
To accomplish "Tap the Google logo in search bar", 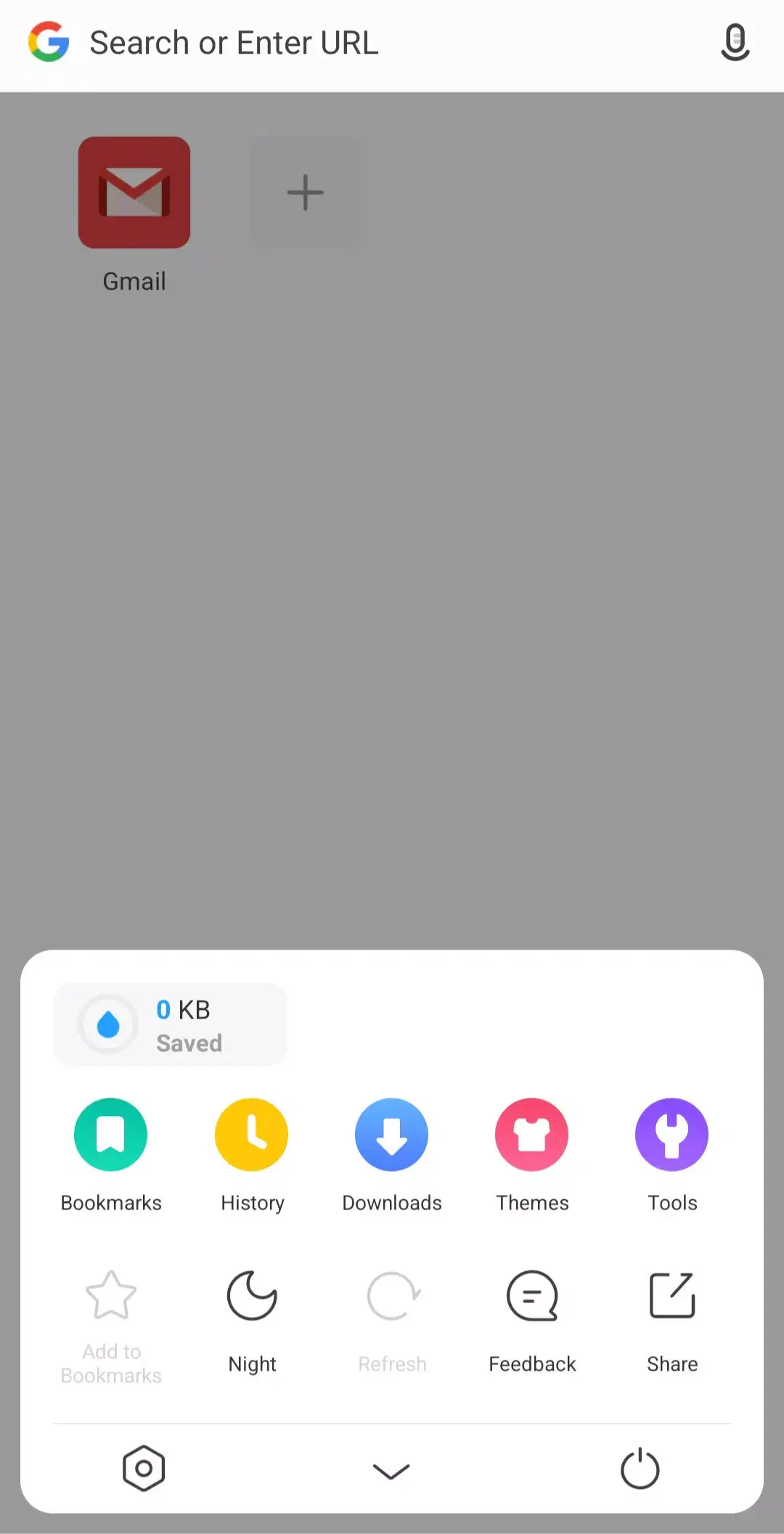I will click(49, 42).
